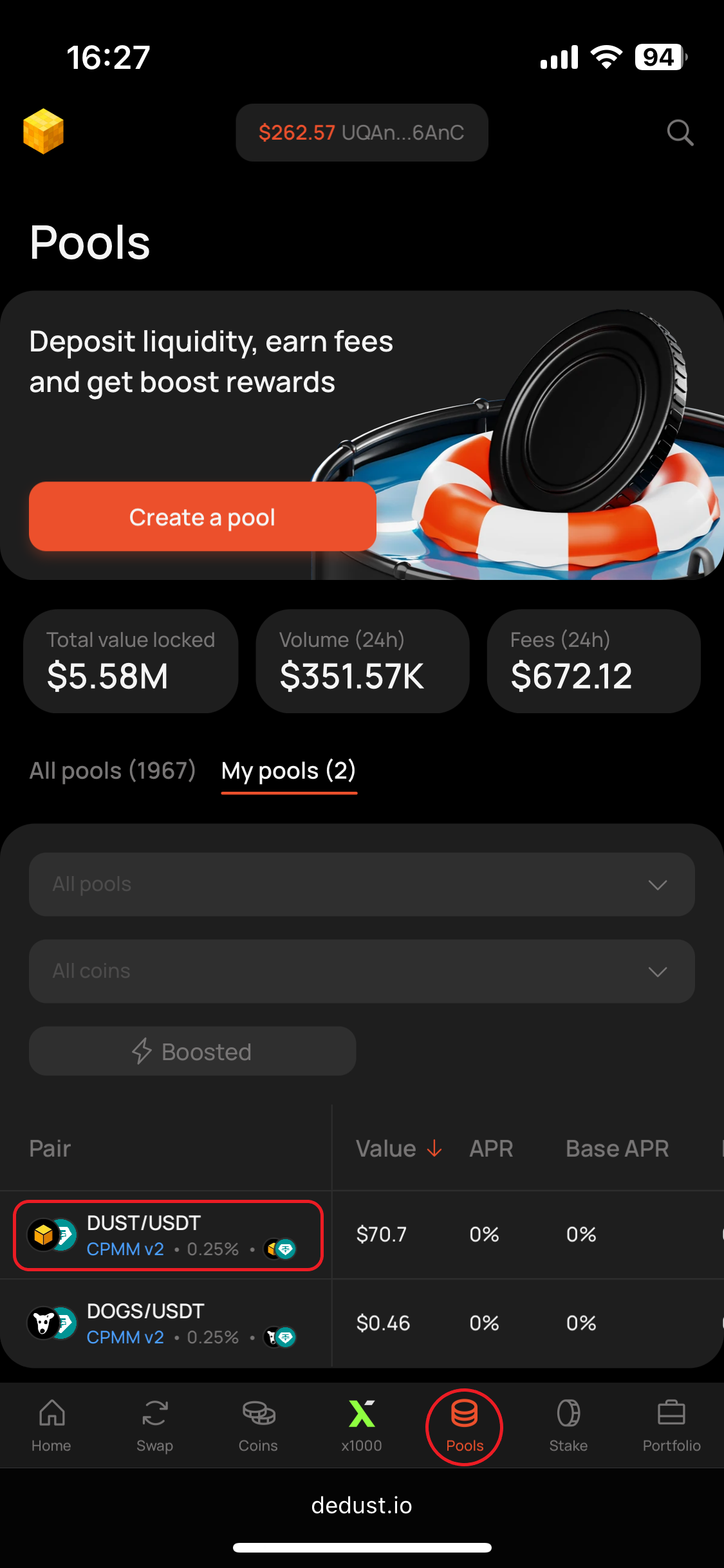Open the DUST/USDT pool row
Viewport: 724px width, 1568px height.
pos(167,1235)
